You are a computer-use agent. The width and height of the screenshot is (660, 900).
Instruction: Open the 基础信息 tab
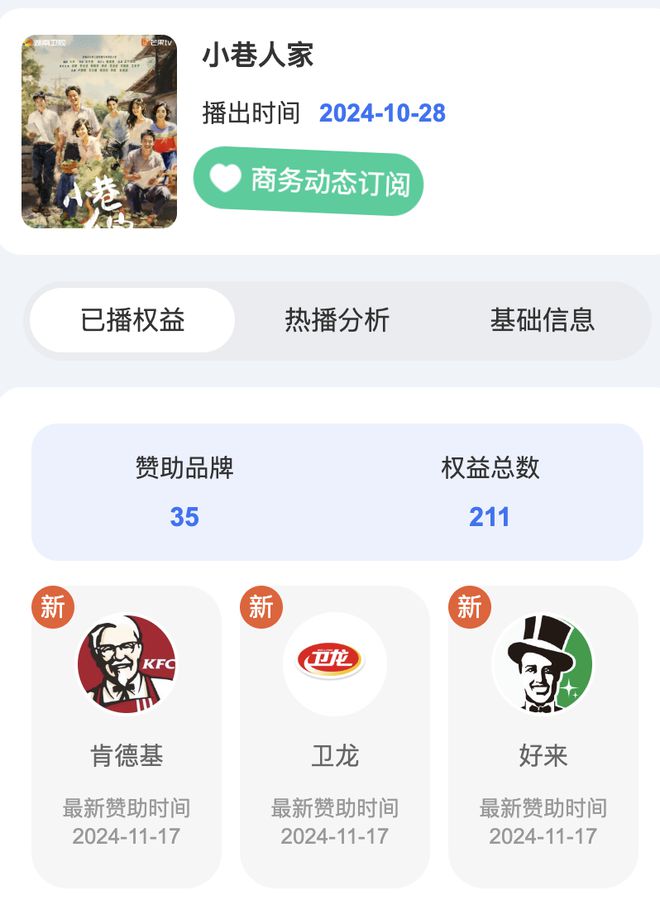[542, 320]
